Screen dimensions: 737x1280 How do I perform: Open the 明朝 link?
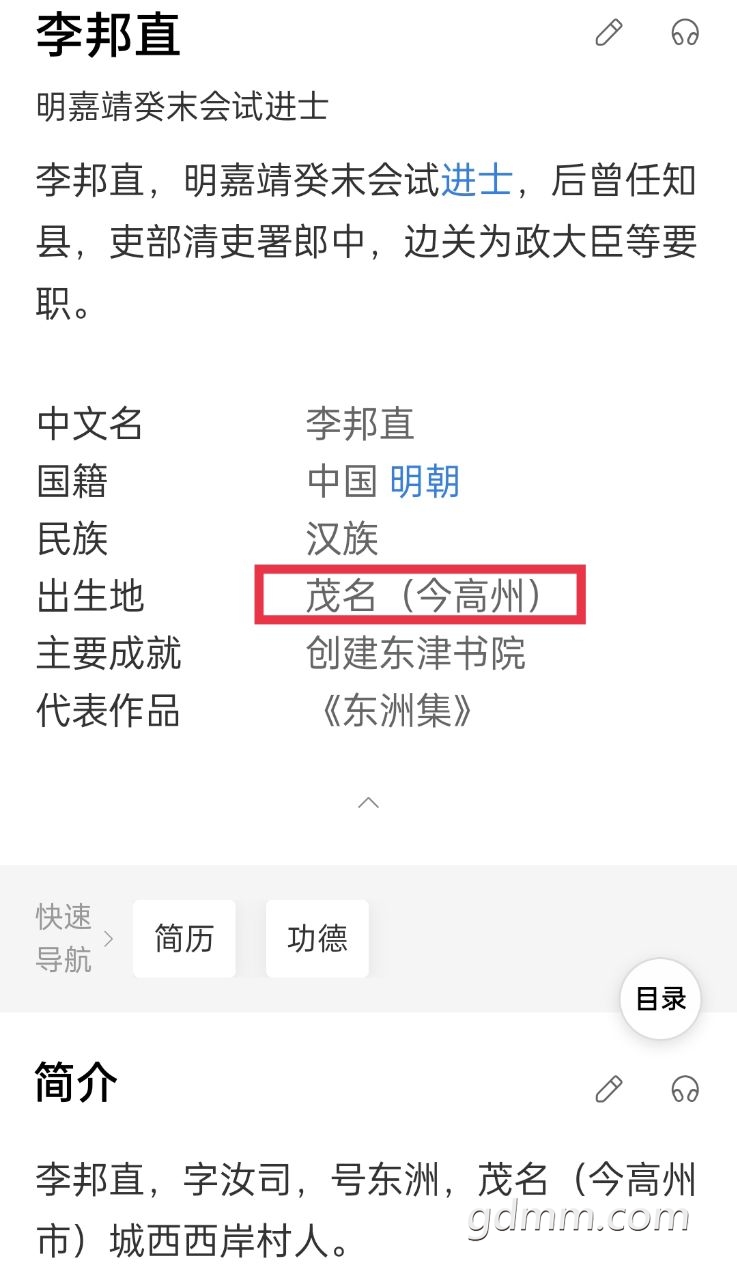(x=424, y=482)
